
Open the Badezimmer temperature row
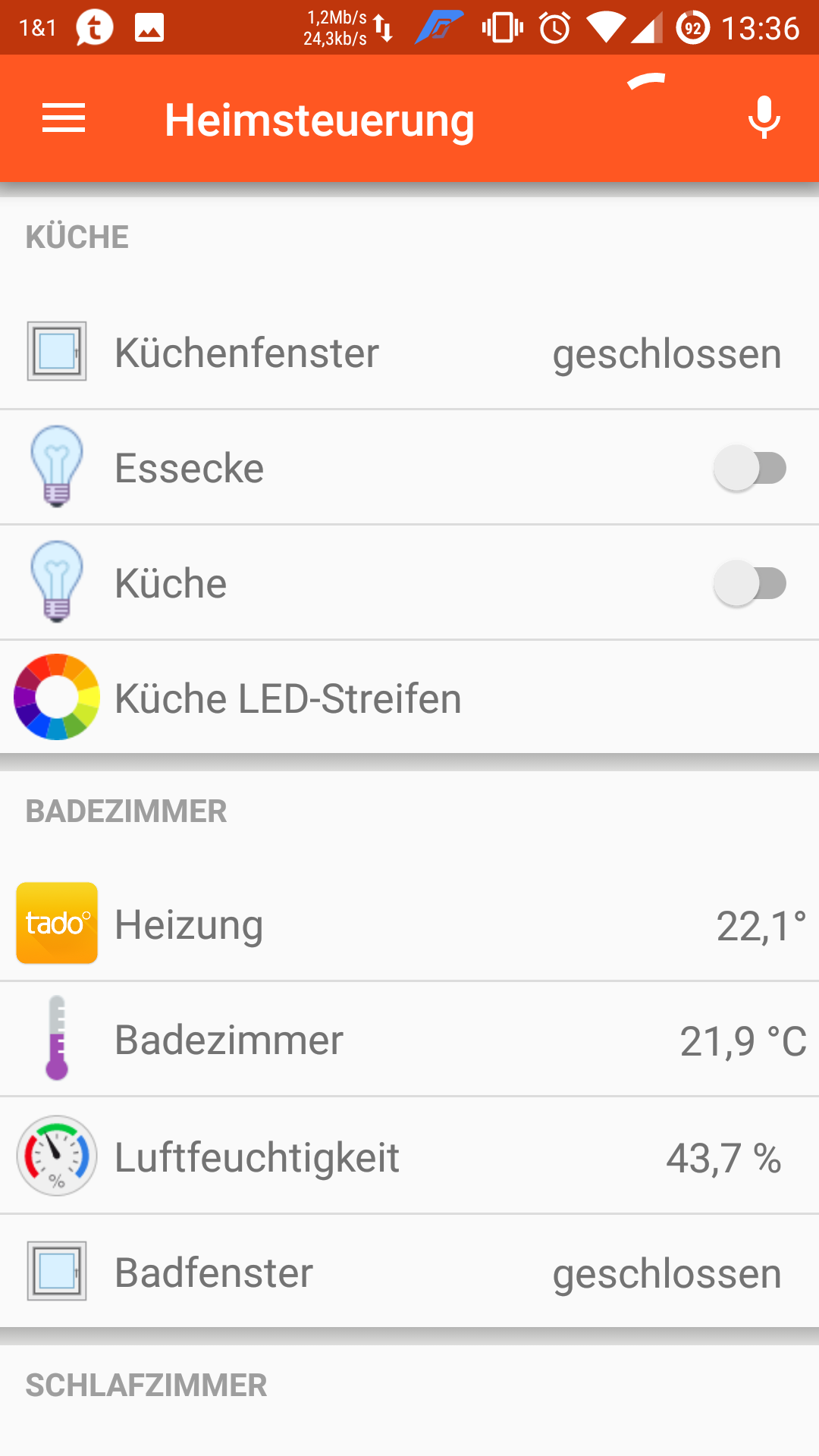[x=409, y=1039]
